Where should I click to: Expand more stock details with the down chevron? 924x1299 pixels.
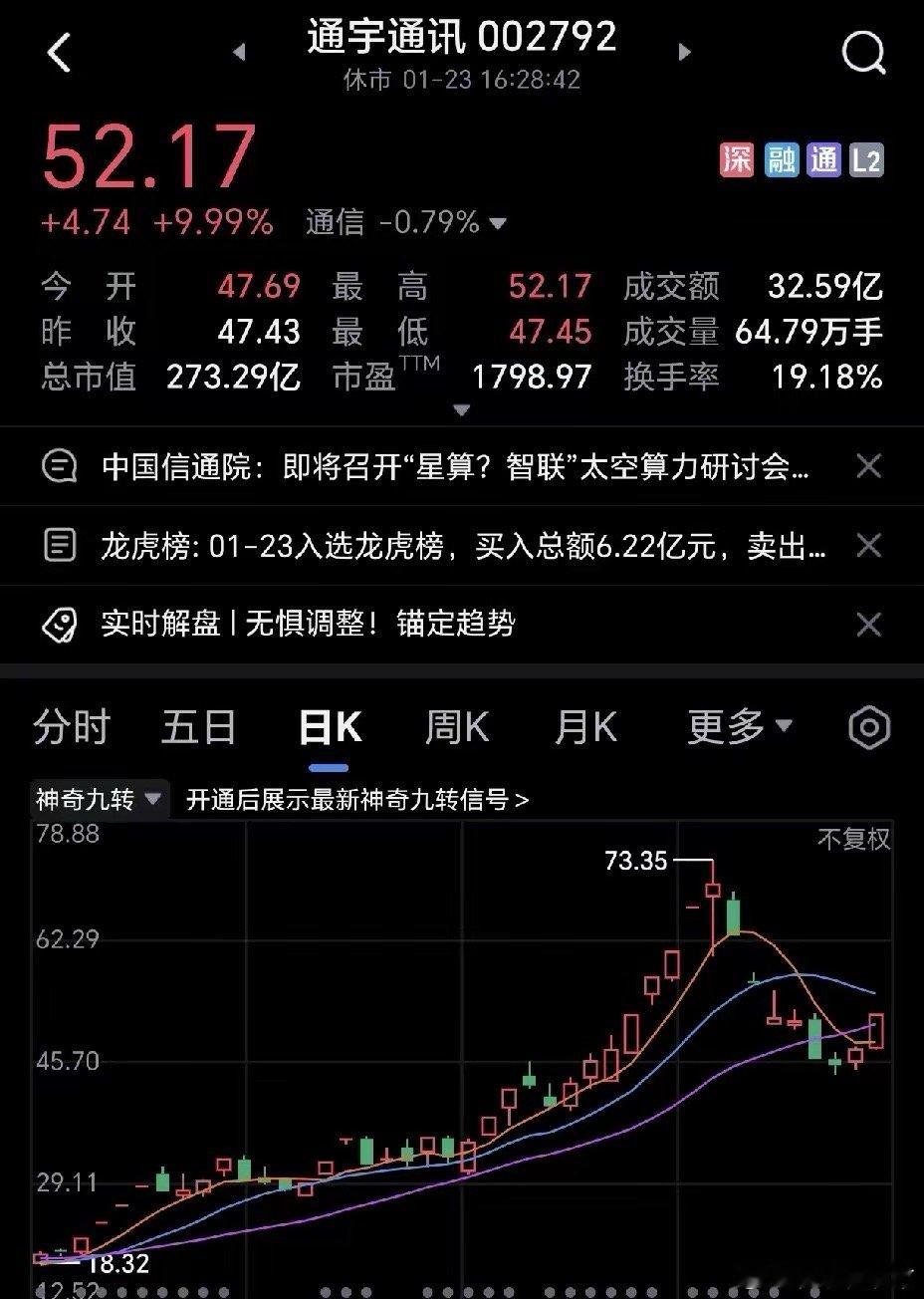[461, 408]
